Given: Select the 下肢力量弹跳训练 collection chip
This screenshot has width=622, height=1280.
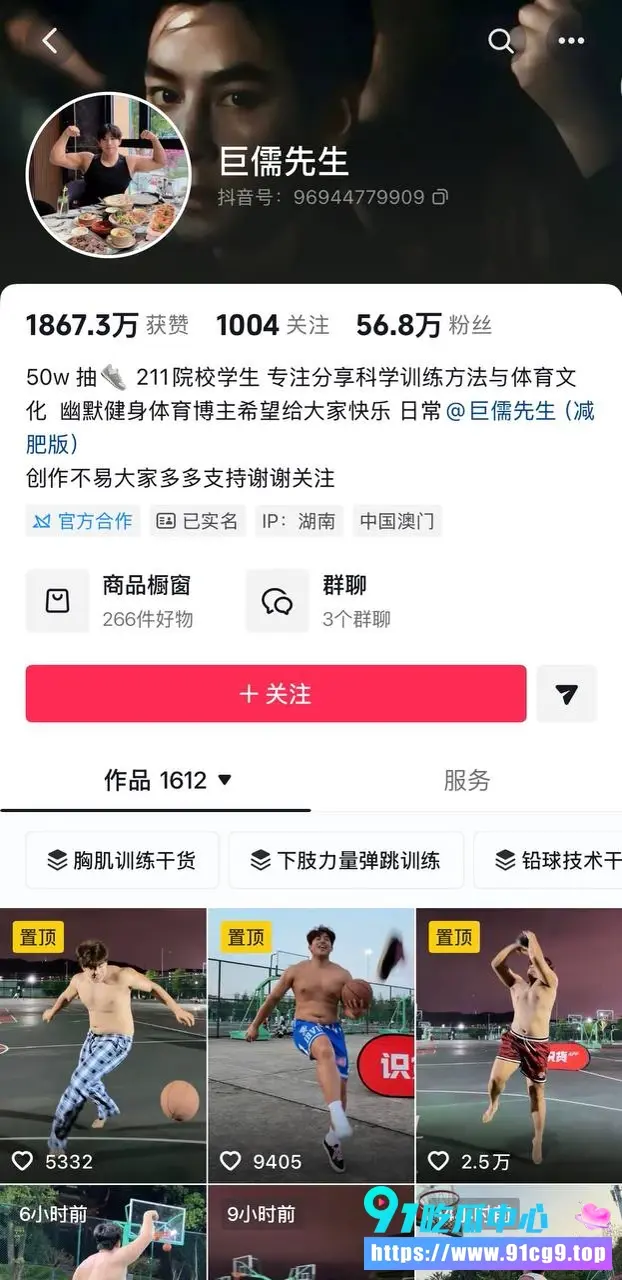Looking at the screenshot, I should [346, 860].
